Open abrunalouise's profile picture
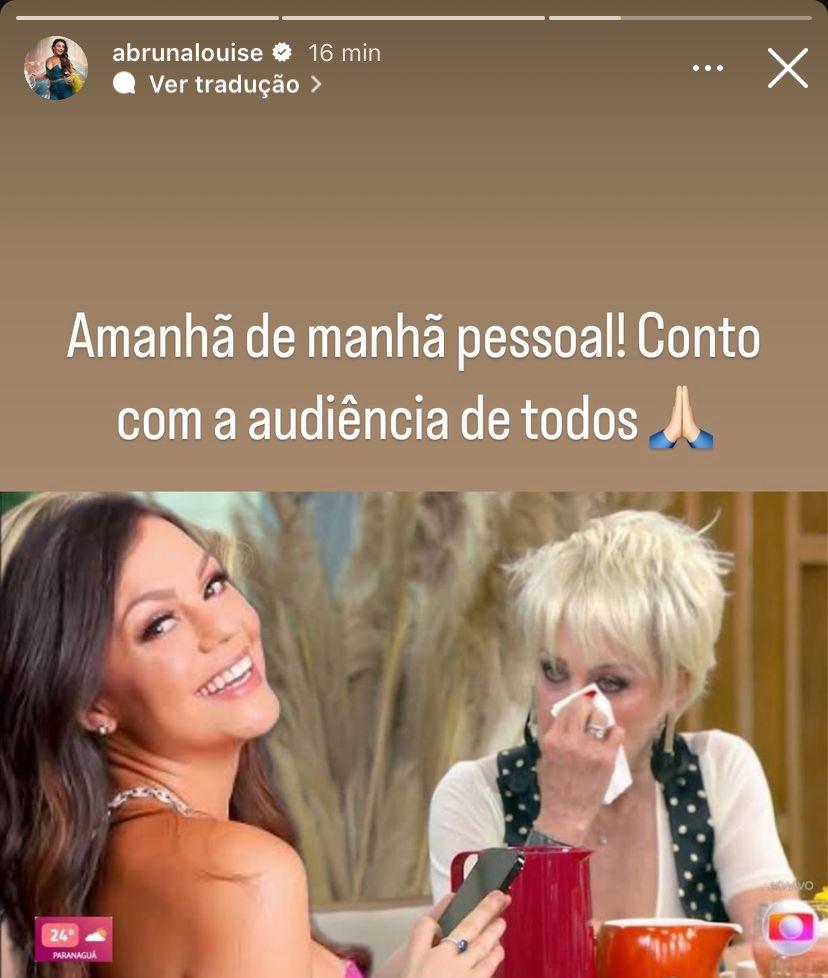This screenshot has height=978, width=828. point(56,68)
